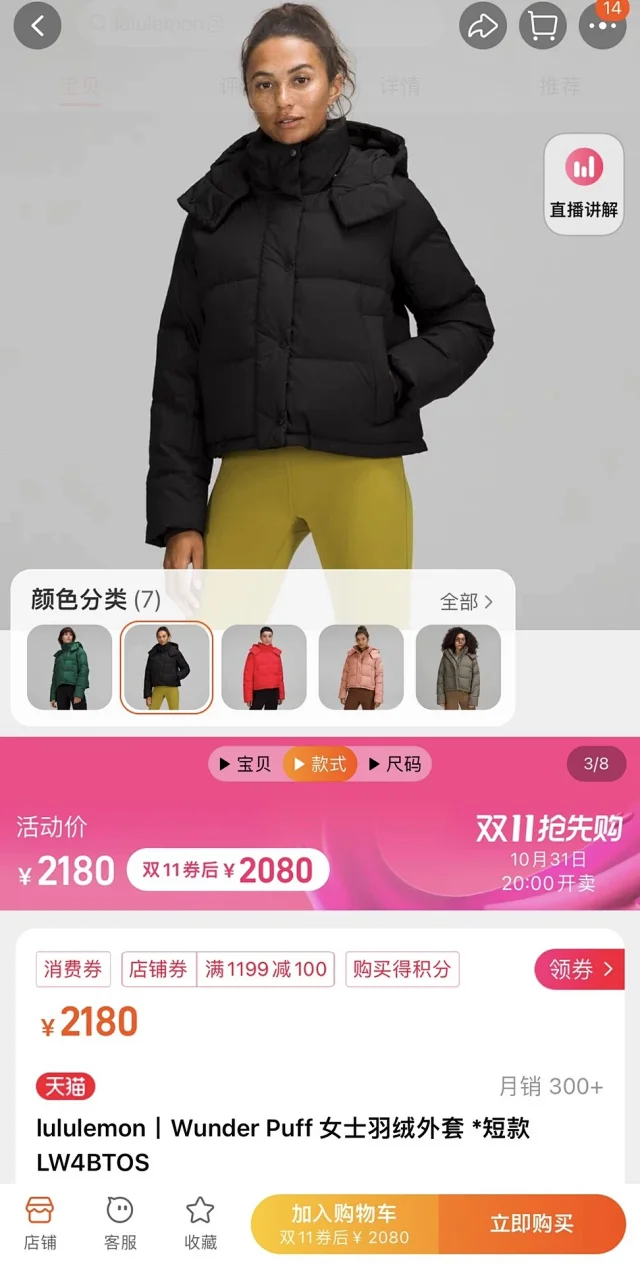Share this product
640x1264 pixels.
point(483,26)
